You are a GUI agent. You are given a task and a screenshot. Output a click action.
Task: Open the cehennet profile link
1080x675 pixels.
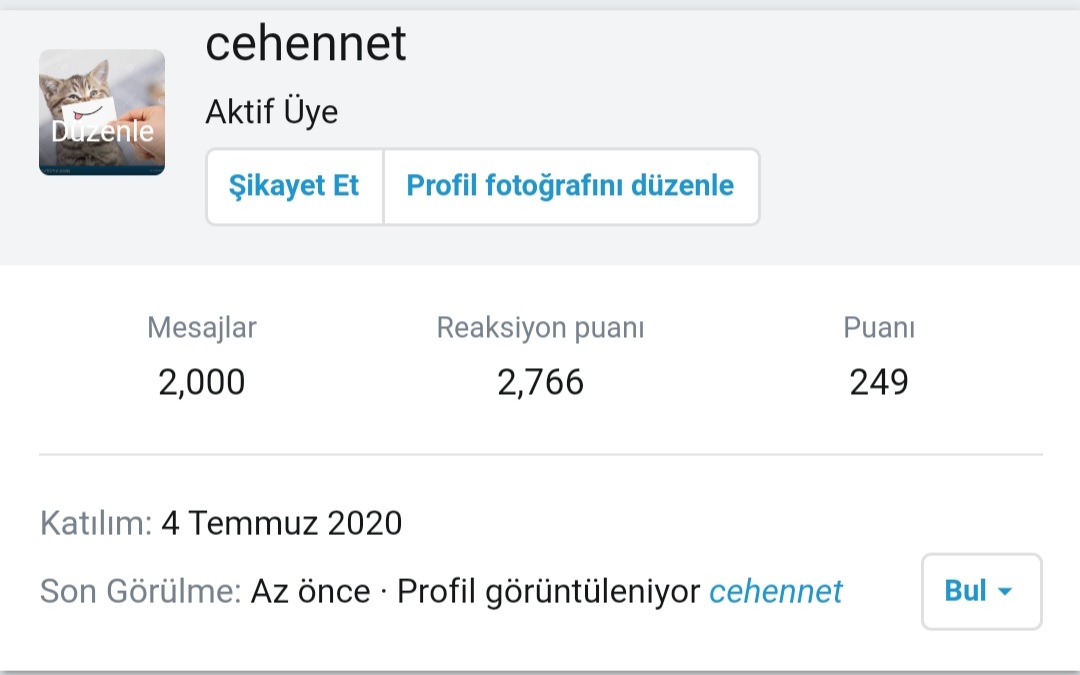coord(776,592)
